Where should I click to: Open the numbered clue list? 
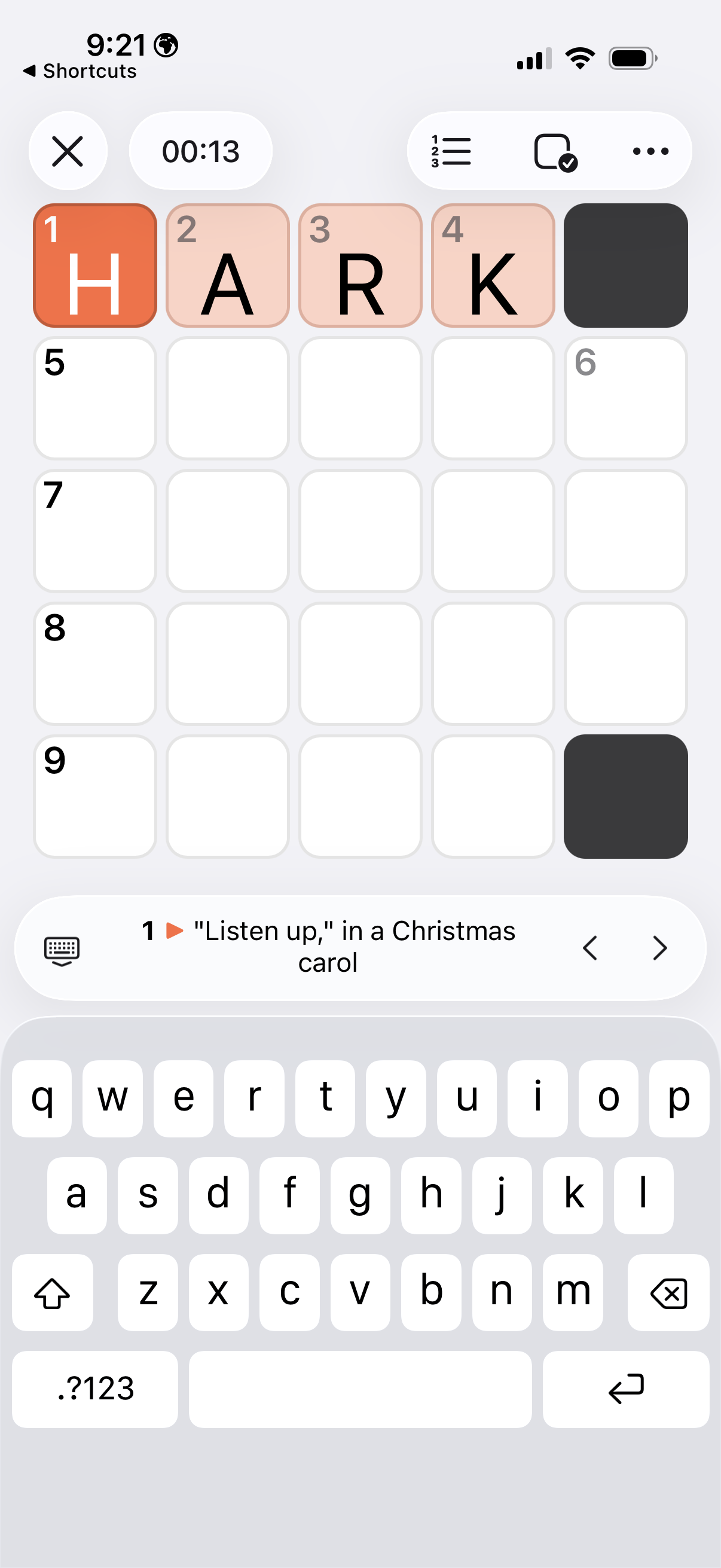pos(451,151)
